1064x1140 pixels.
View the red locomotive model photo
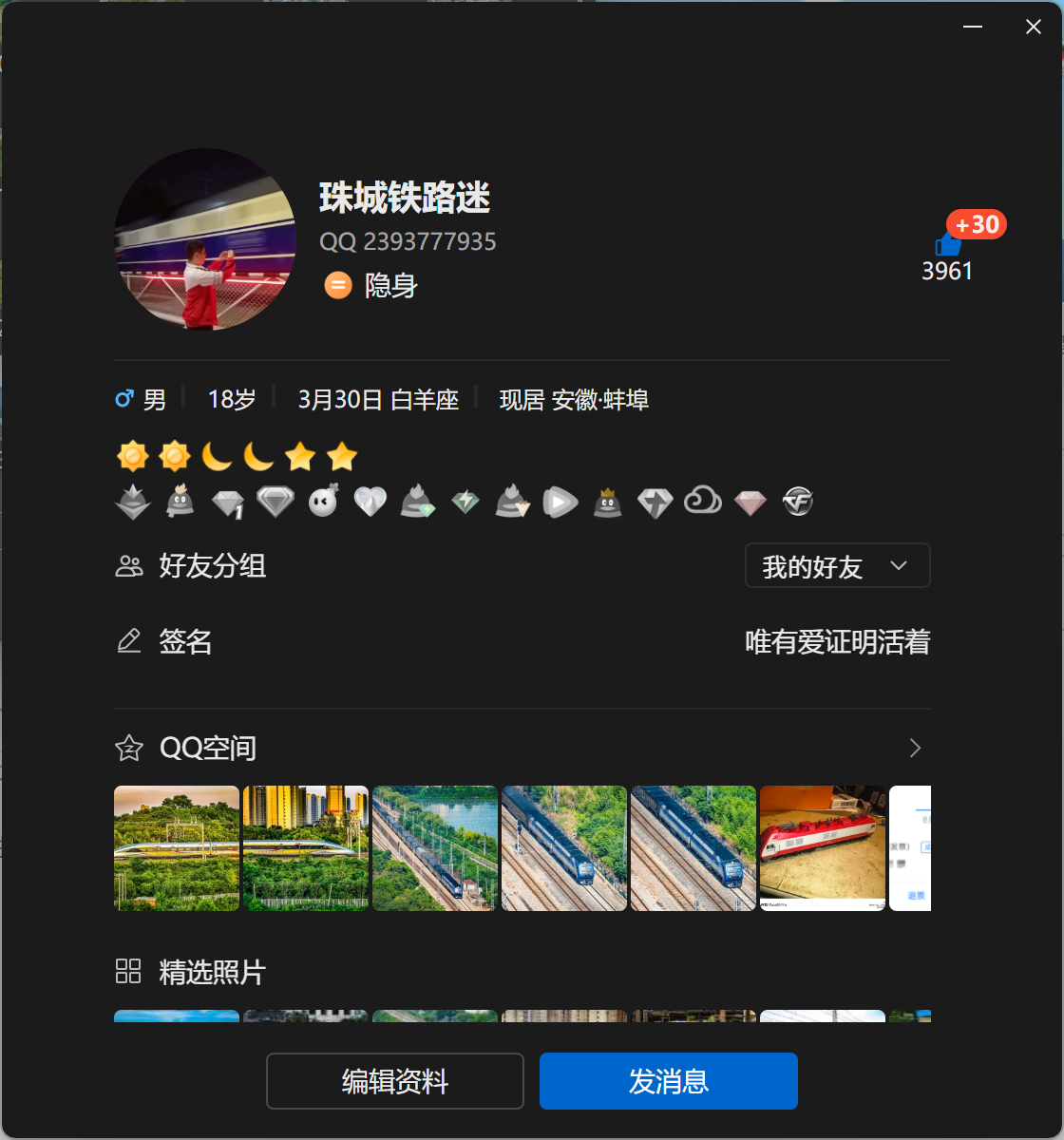coord(822,848)
